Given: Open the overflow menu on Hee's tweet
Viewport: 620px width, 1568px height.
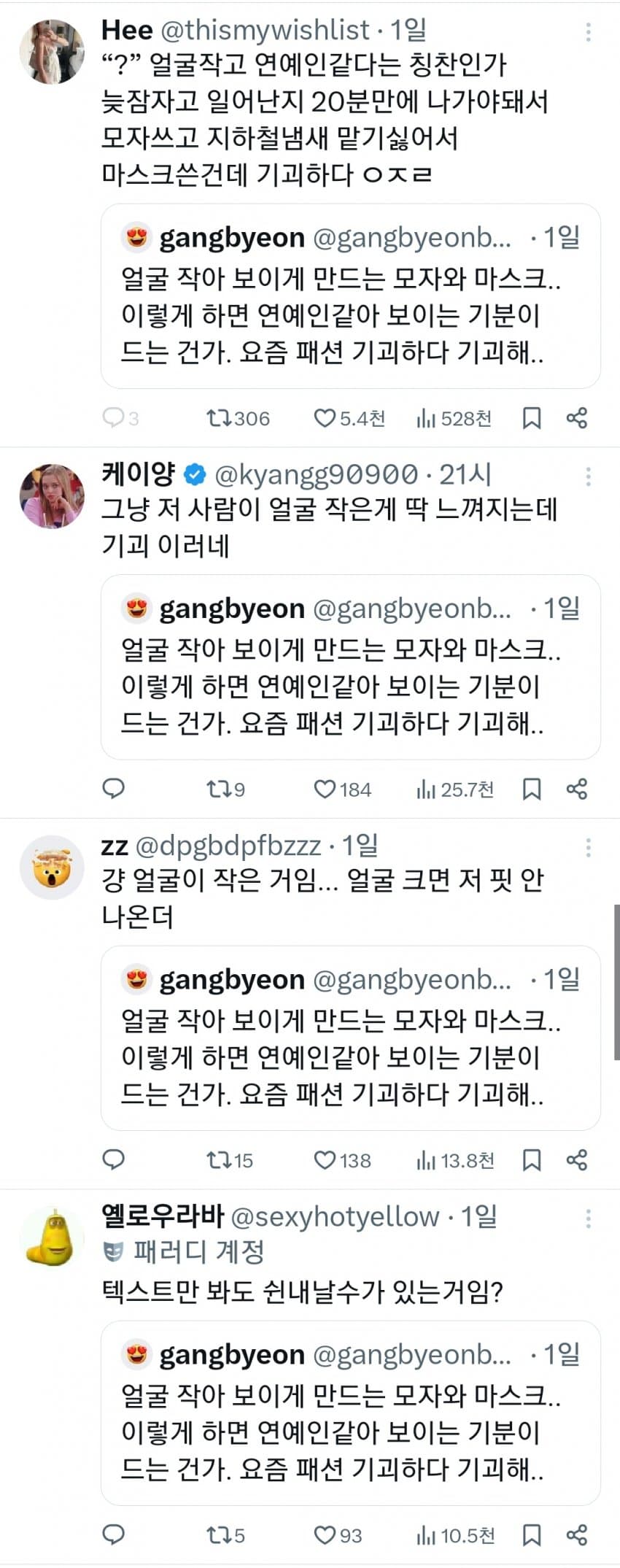Looking at the screenshot, I should click(x=588, y=31).
